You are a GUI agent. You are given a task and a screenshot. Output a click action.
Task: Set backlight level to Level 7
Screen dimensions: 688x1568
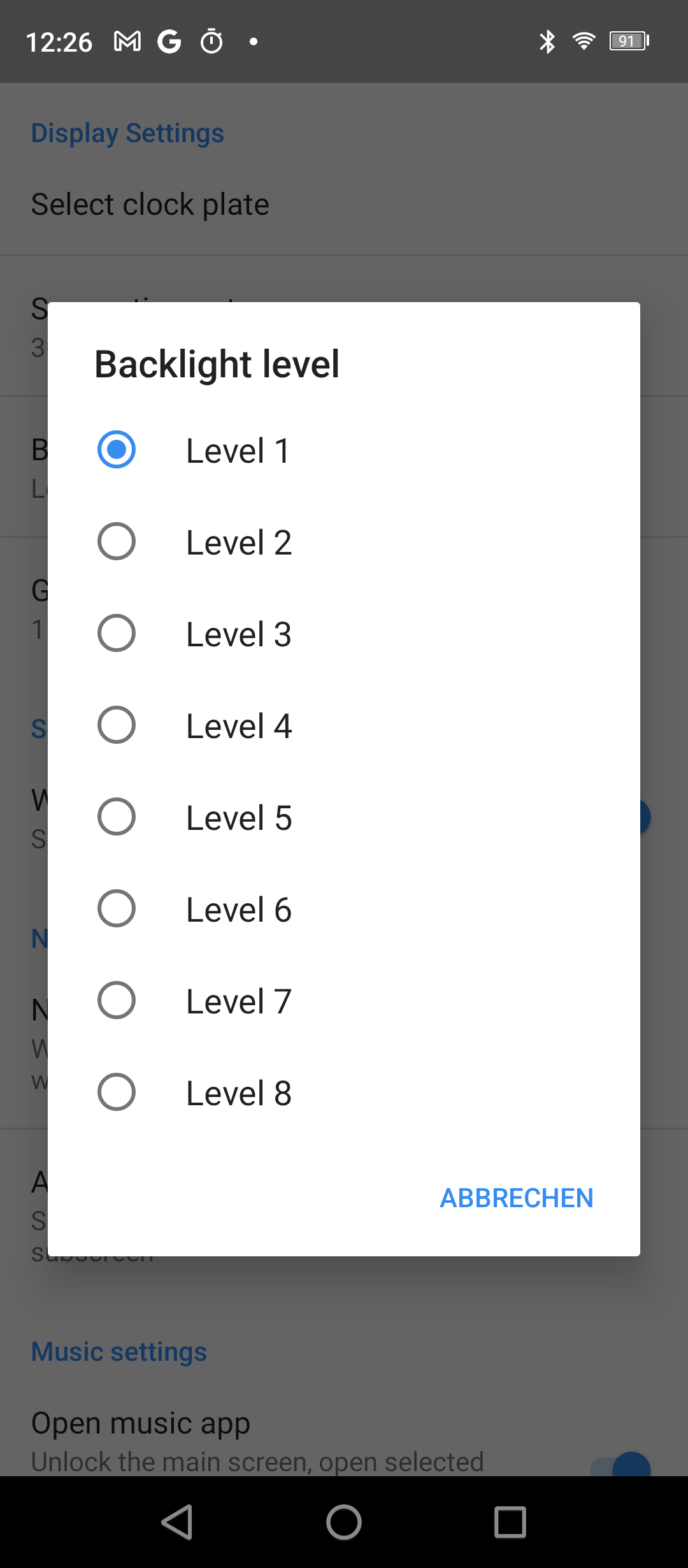(344, 1001)
